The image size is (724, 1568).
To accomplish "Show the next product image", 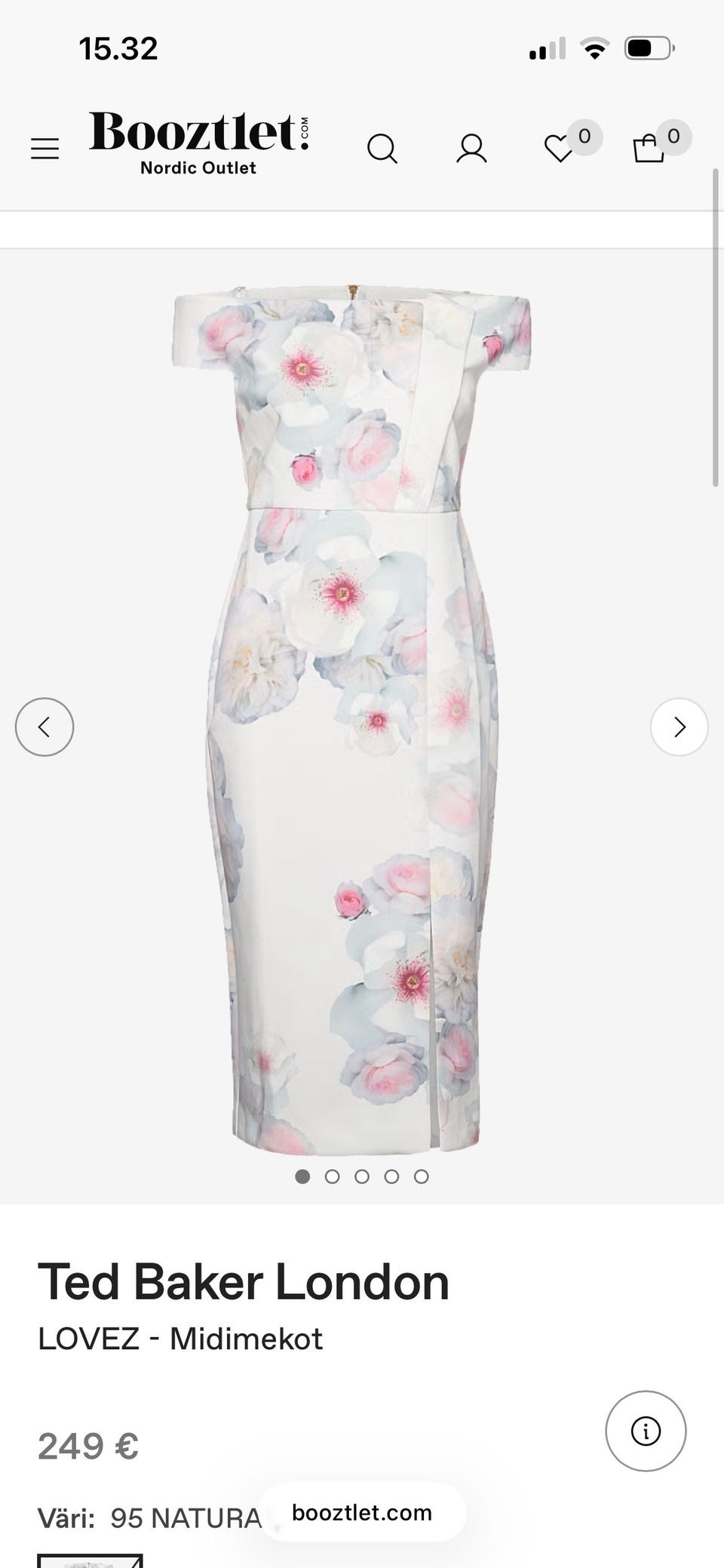I will (x=679, y=727).
